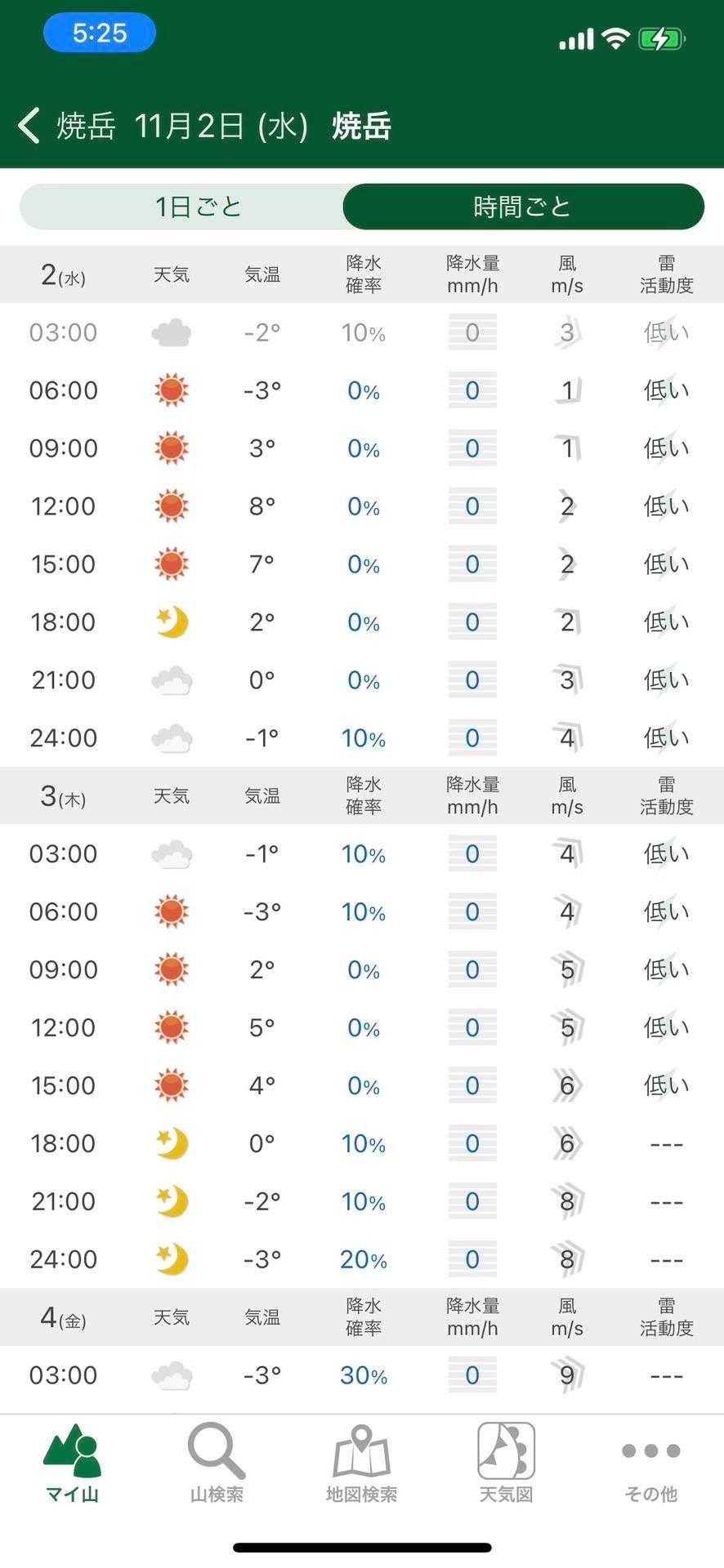This screenshot has width=724, height=1568.
Task: Open the マイ山 tab
Action: pos(72,1463)
